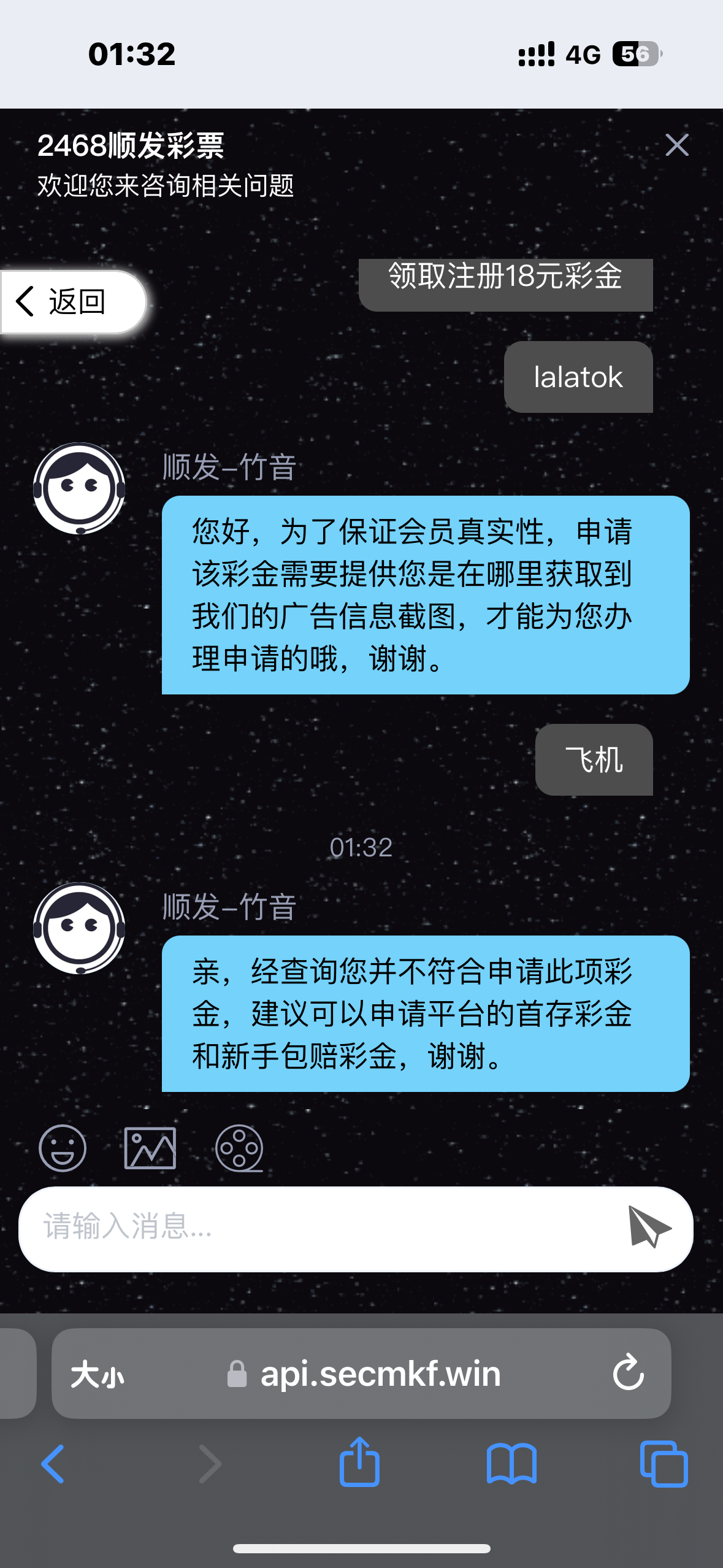Open the emoji picker

63,1148
